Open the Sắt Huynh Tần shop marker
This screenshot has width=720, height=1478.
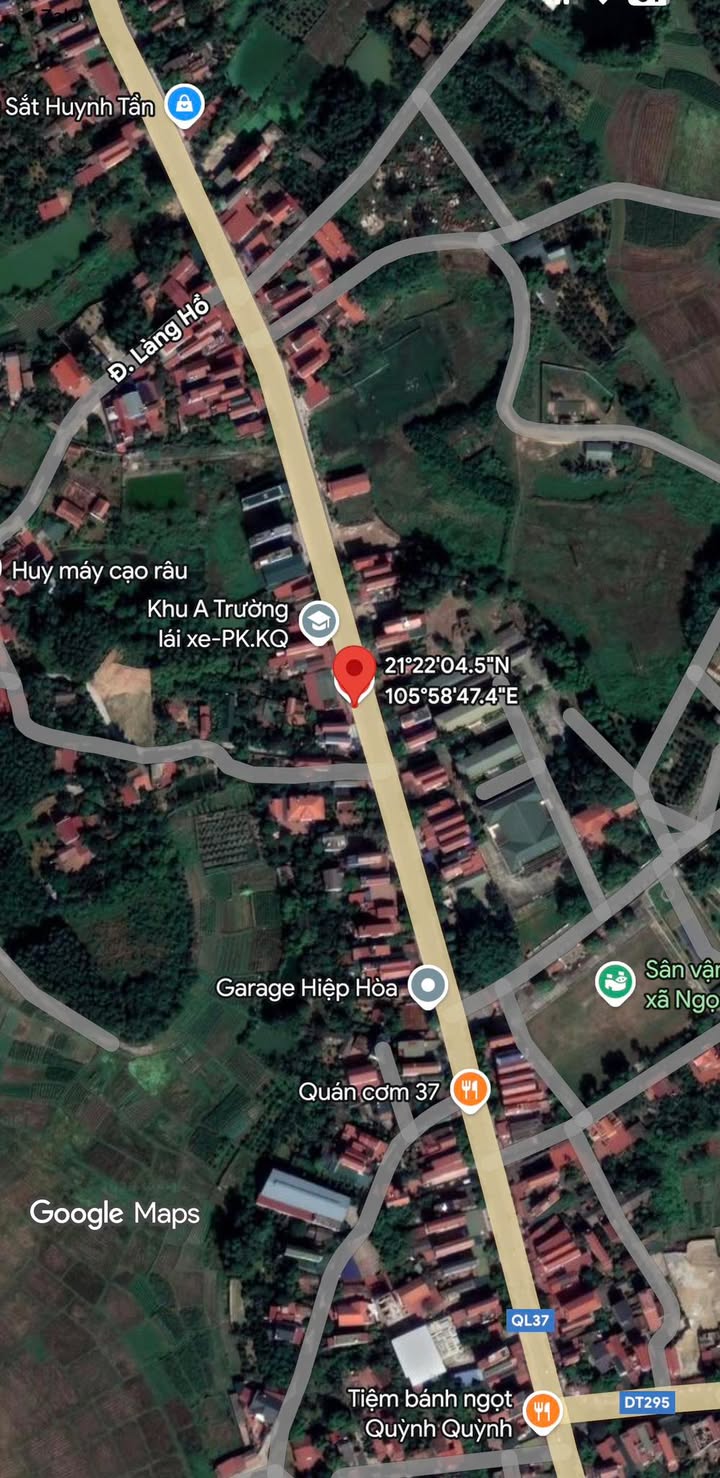[185, 105]
